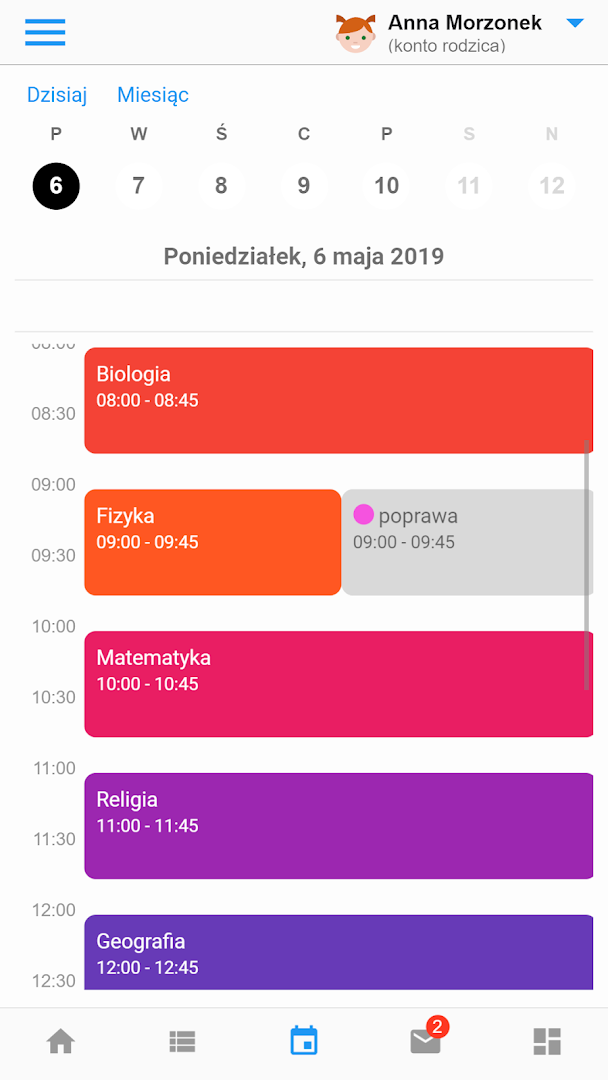608x1080 pixels.
Task: Open the Matematyka lesson card
Action: pos(338,684)
